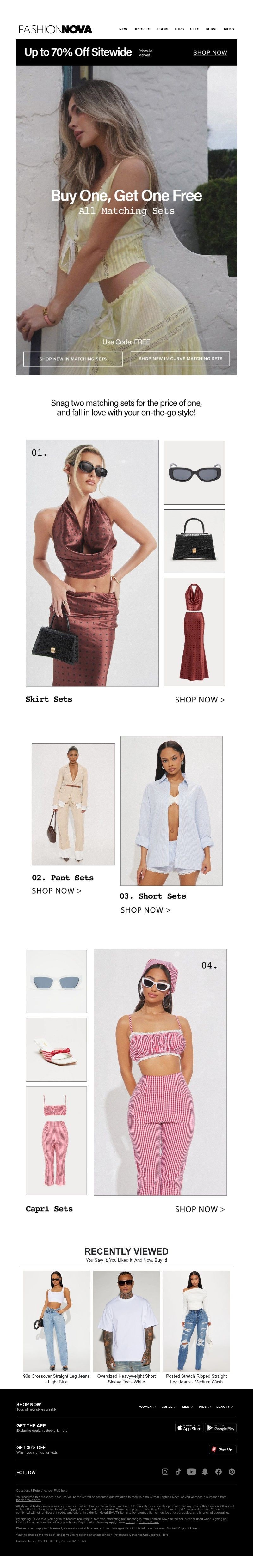Tap SHOP NOW for Short Sets
The height and width of the screenshot is (1568, 253).
[x=145, y=910]
